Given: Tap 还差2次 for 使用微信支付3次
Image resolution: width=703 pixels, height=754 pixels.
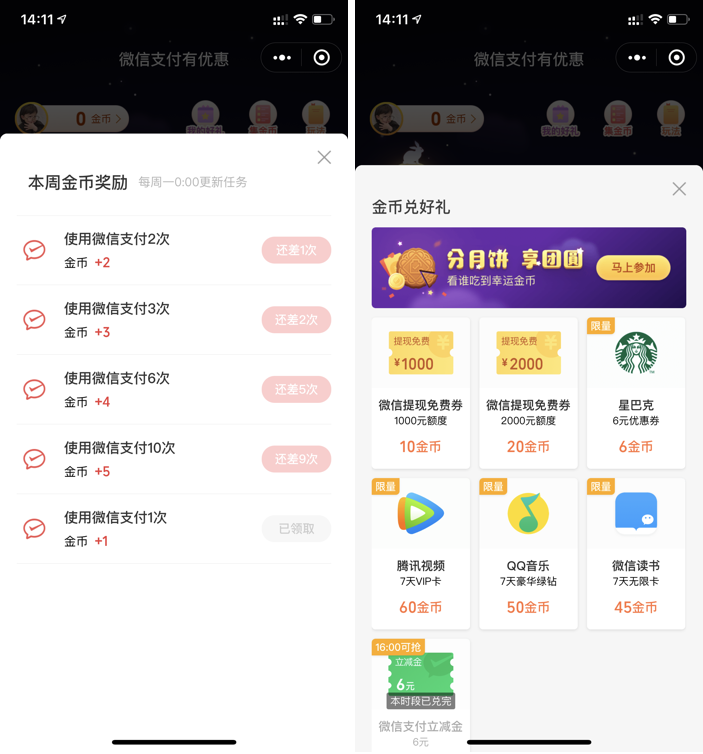Looking at the screenshot, I should click(x=296, y=320).
